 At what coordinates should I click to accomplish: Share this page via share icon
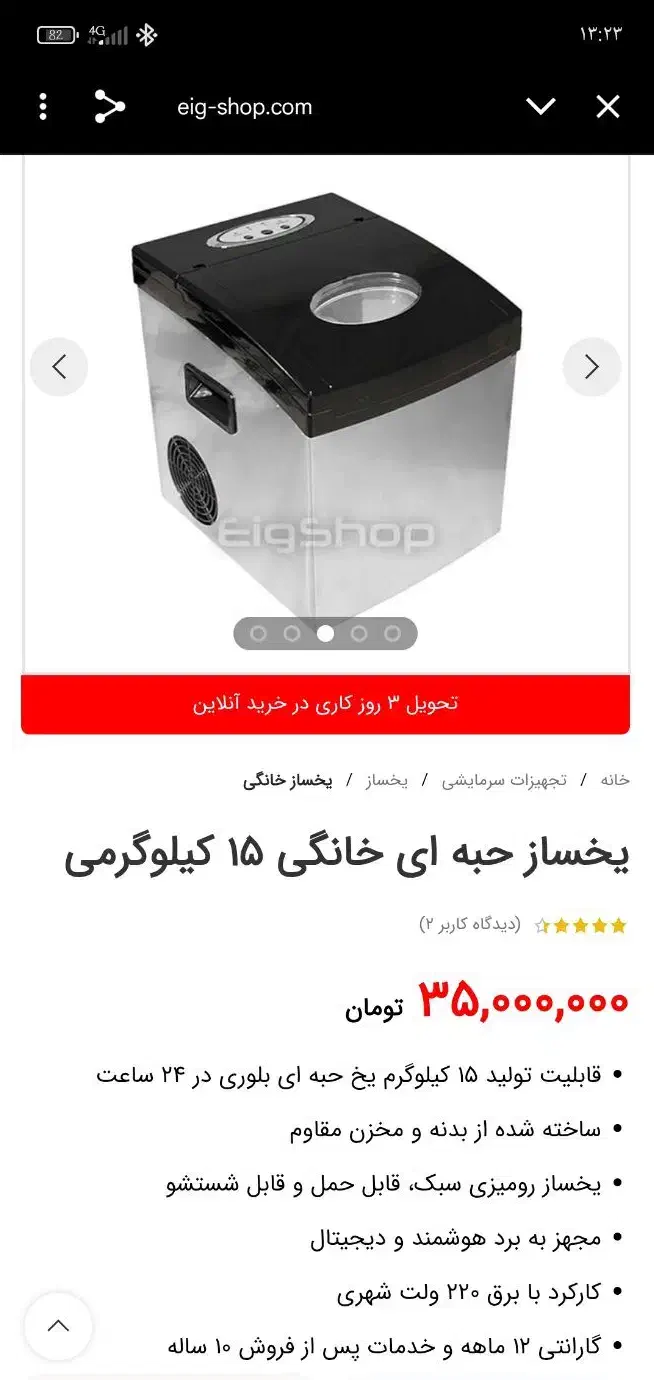pos(109,107)
